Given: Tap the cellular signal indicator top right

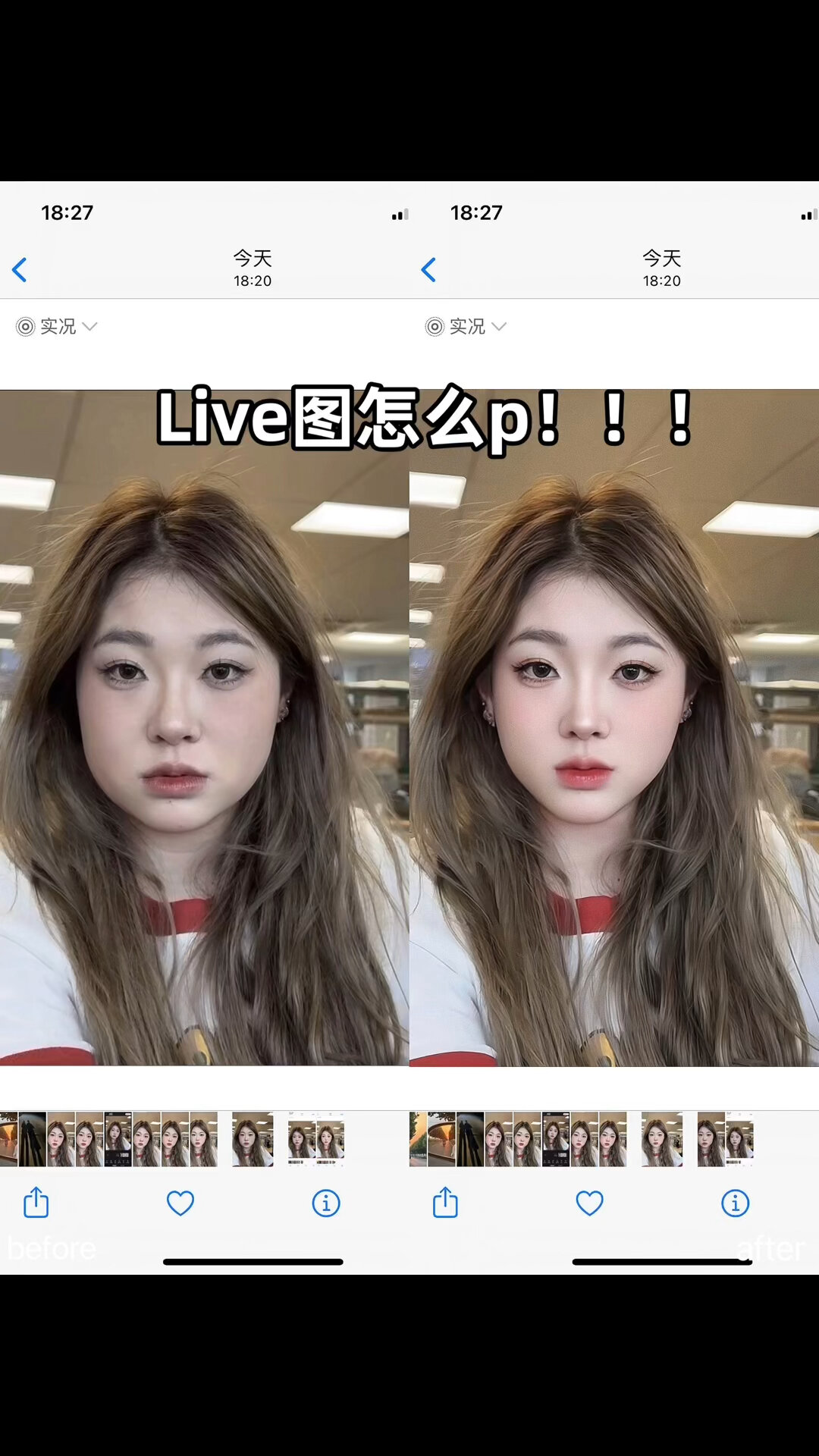Looking at the screenshot, I should (806, 214).
